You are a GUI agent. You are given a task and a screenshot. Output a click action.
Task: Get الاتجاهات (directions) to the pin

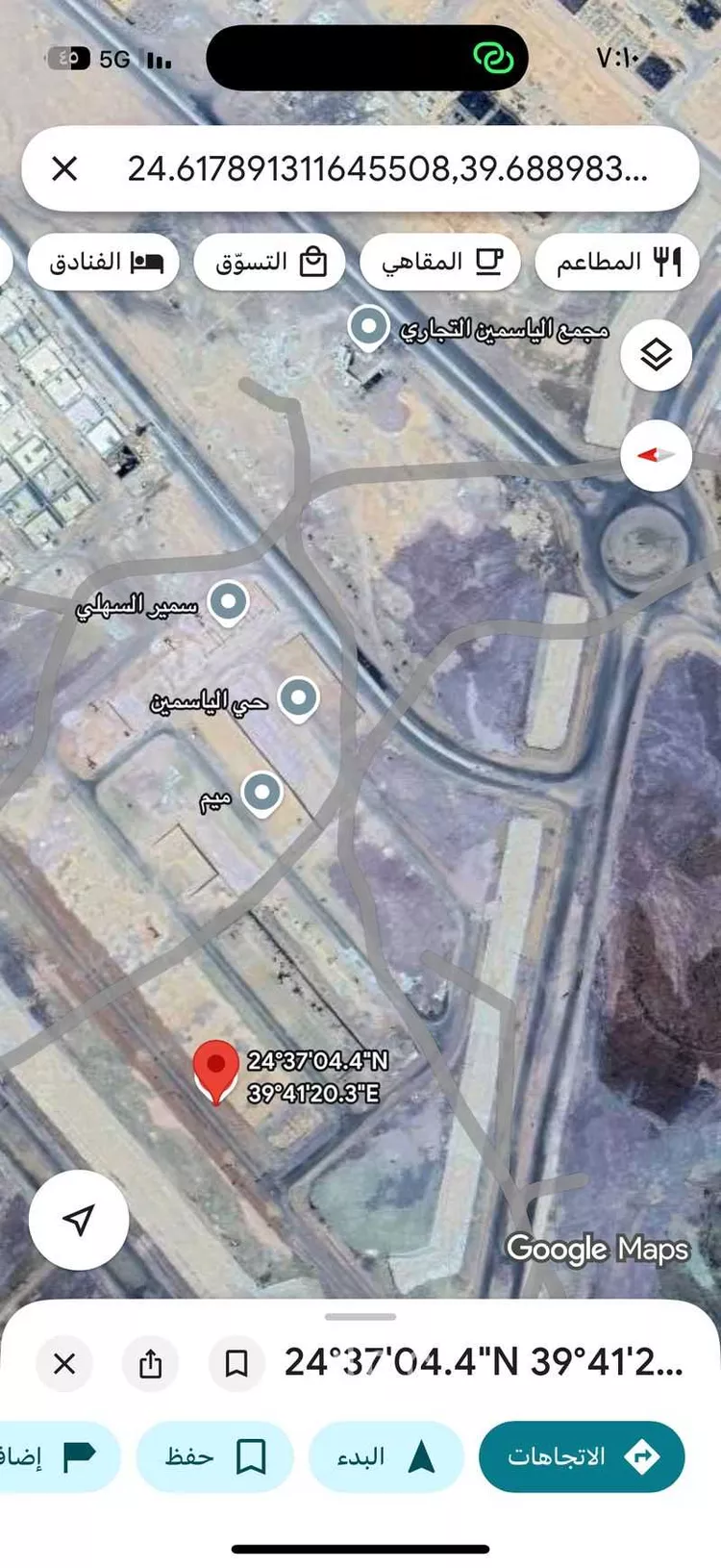tap(582, 1456)
